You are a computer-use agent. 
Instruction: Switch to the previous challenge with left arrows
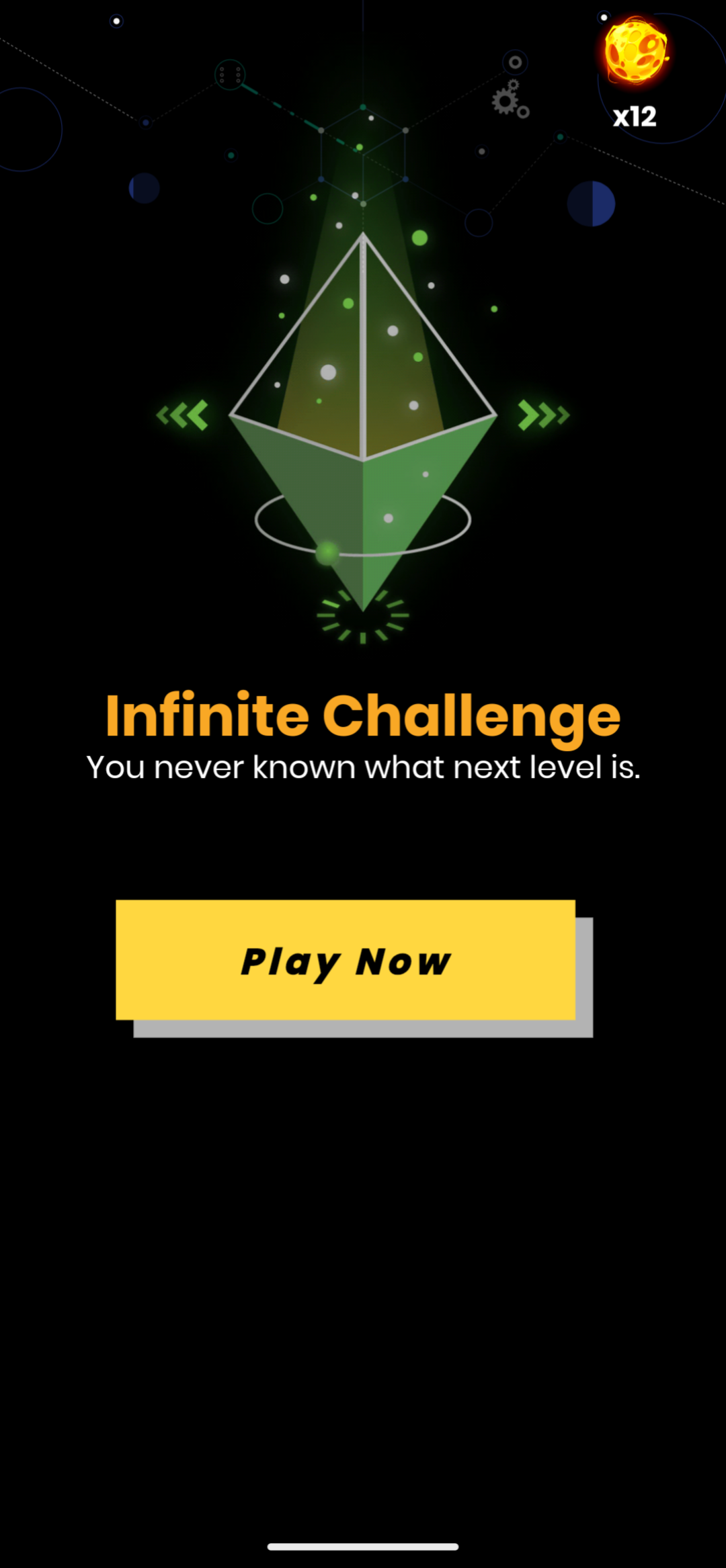pyautogui.click(x=183, y=415)
